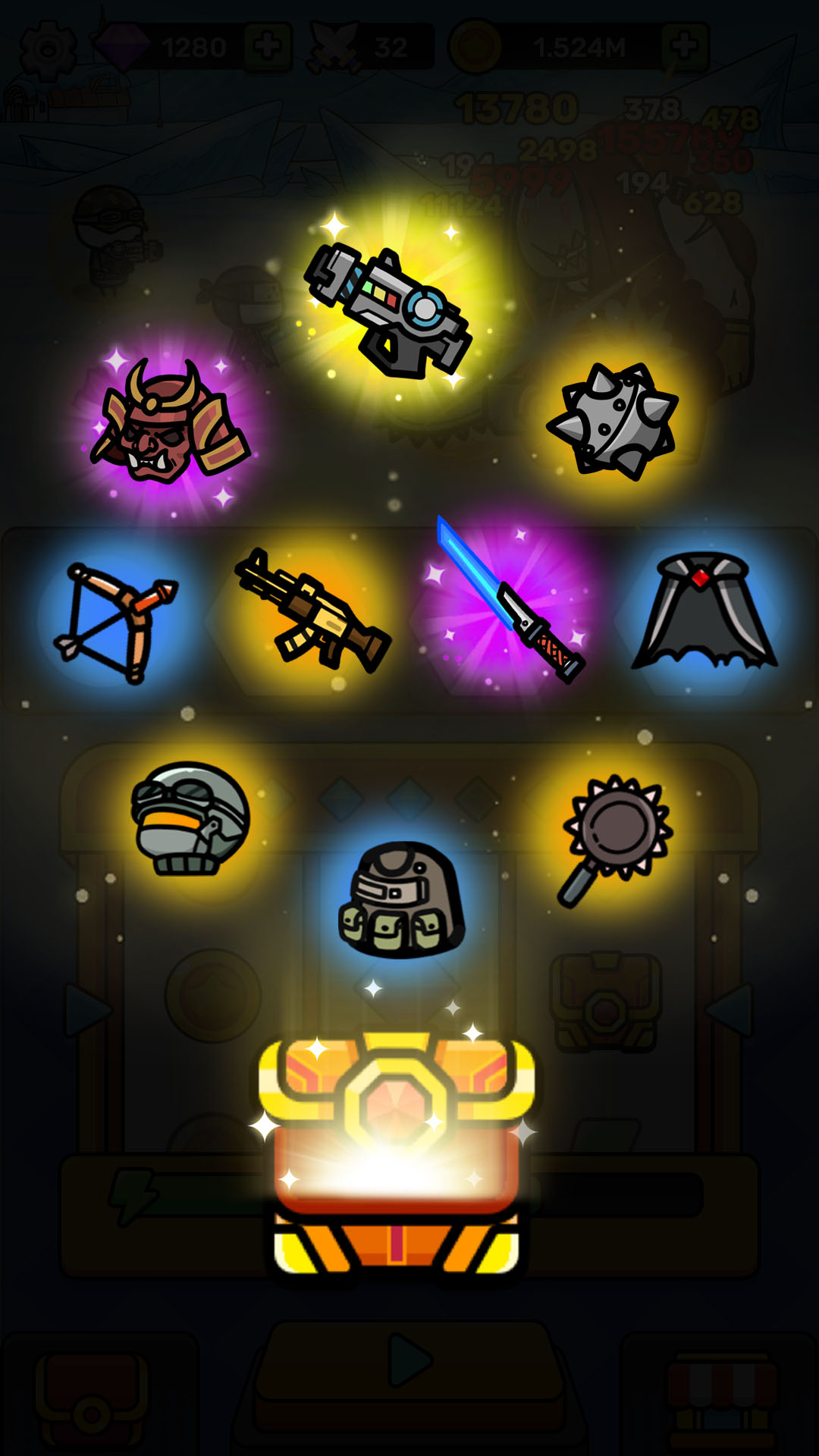Image resolution: width=819 pixels, height=1456 pixels.
Task: Select the tactical backpack reward
Action: [400, 899]
